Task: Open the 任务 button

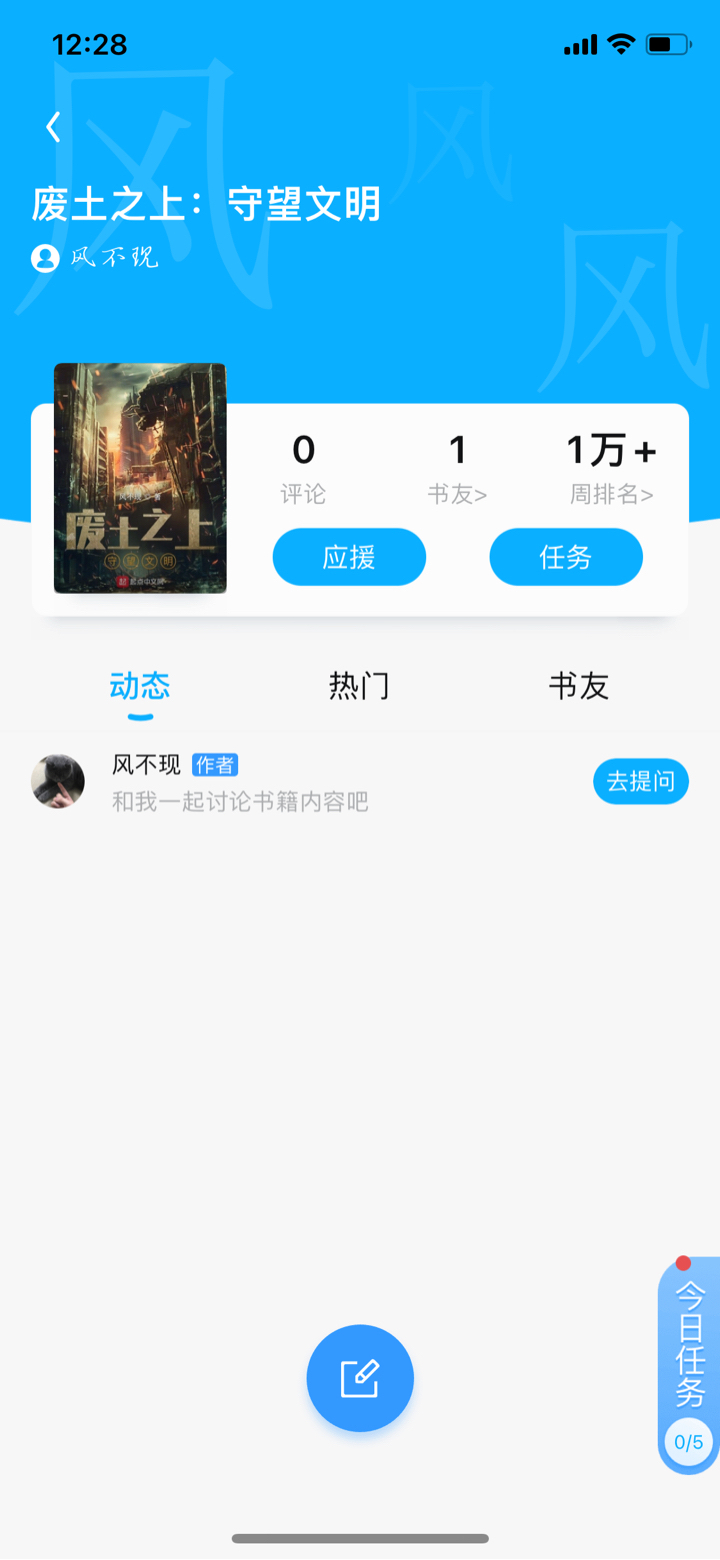Action: click(566, 557)
